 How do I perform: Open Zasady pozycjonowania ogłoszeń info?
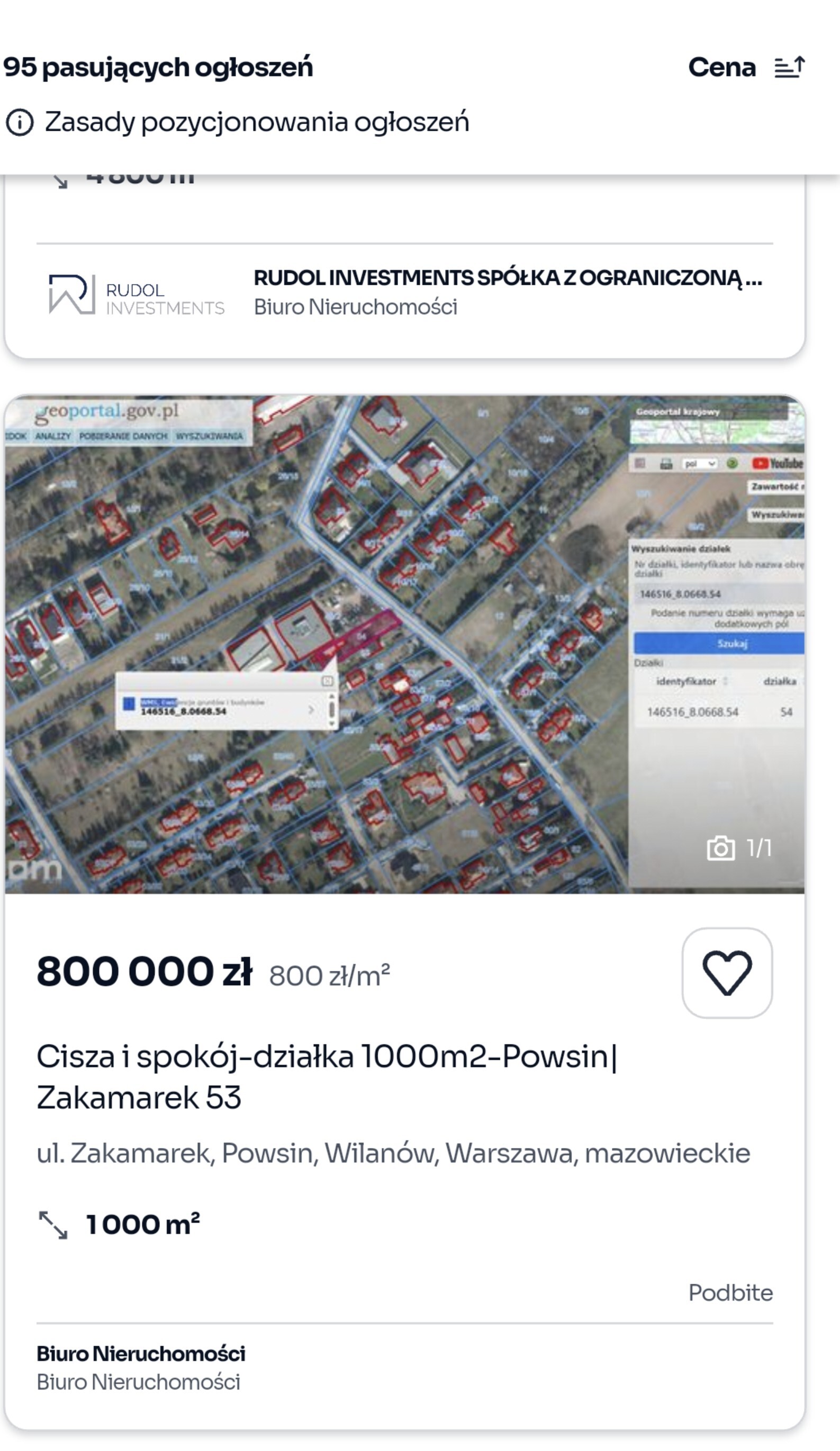(237, 122)
